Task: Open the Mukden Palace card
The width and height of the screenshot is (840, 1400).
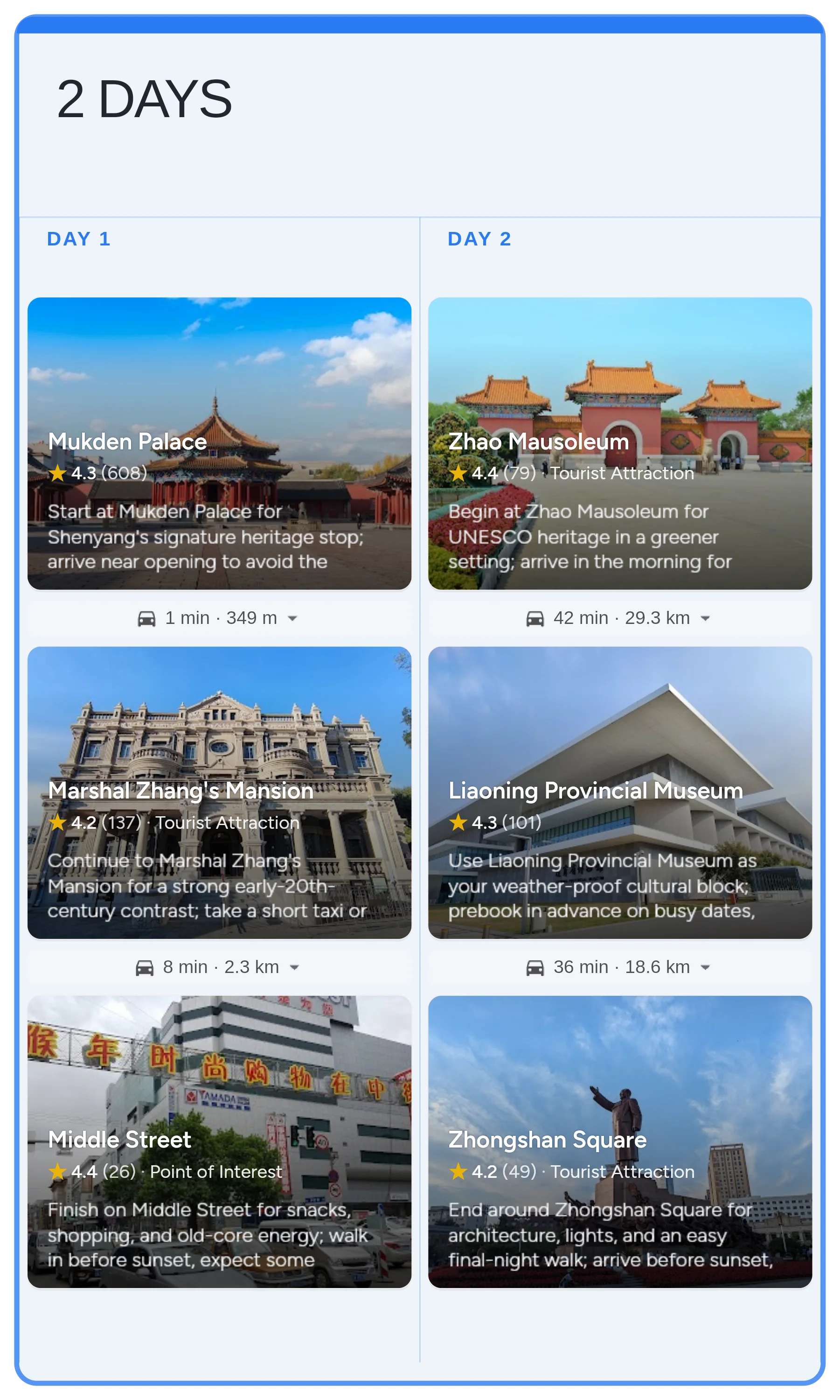Action: [x=219, y=443]
